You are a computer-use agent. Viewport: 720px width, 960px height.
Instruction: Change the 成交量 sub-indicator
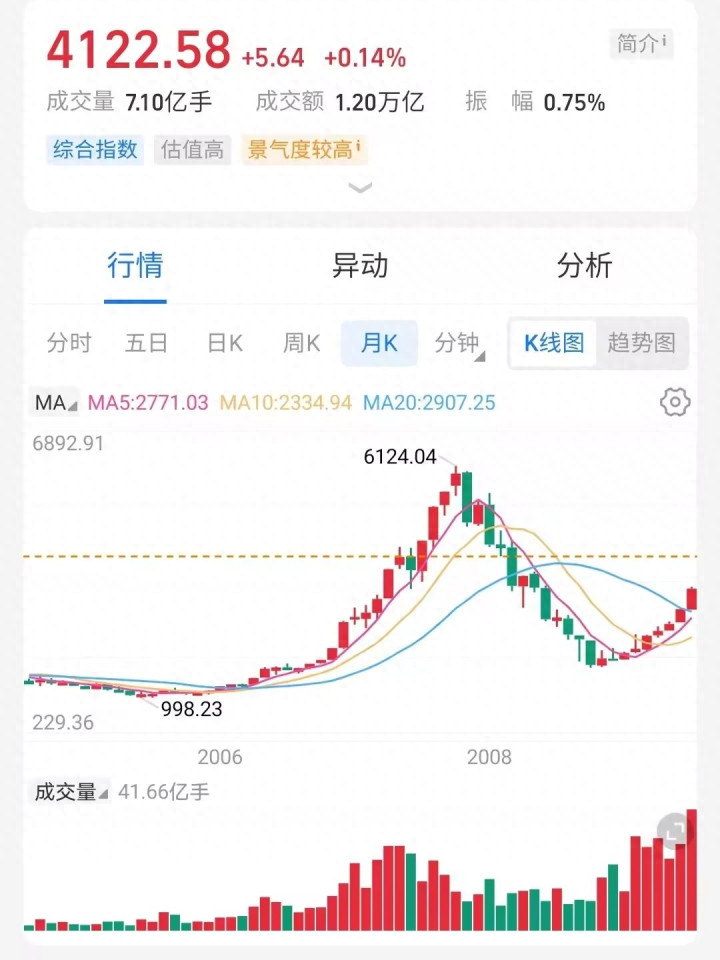(71, 792)
